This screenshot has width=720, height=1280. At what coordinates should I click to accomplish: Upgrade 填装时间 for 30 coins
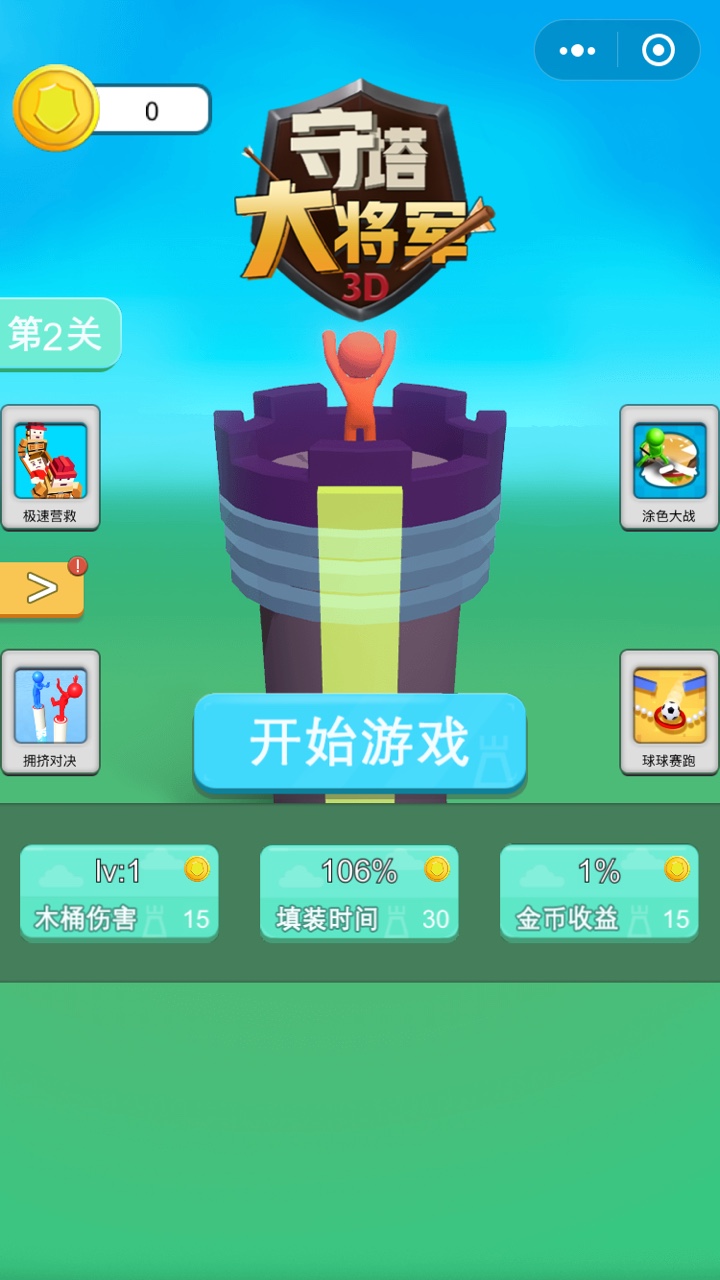pos(358,892)
